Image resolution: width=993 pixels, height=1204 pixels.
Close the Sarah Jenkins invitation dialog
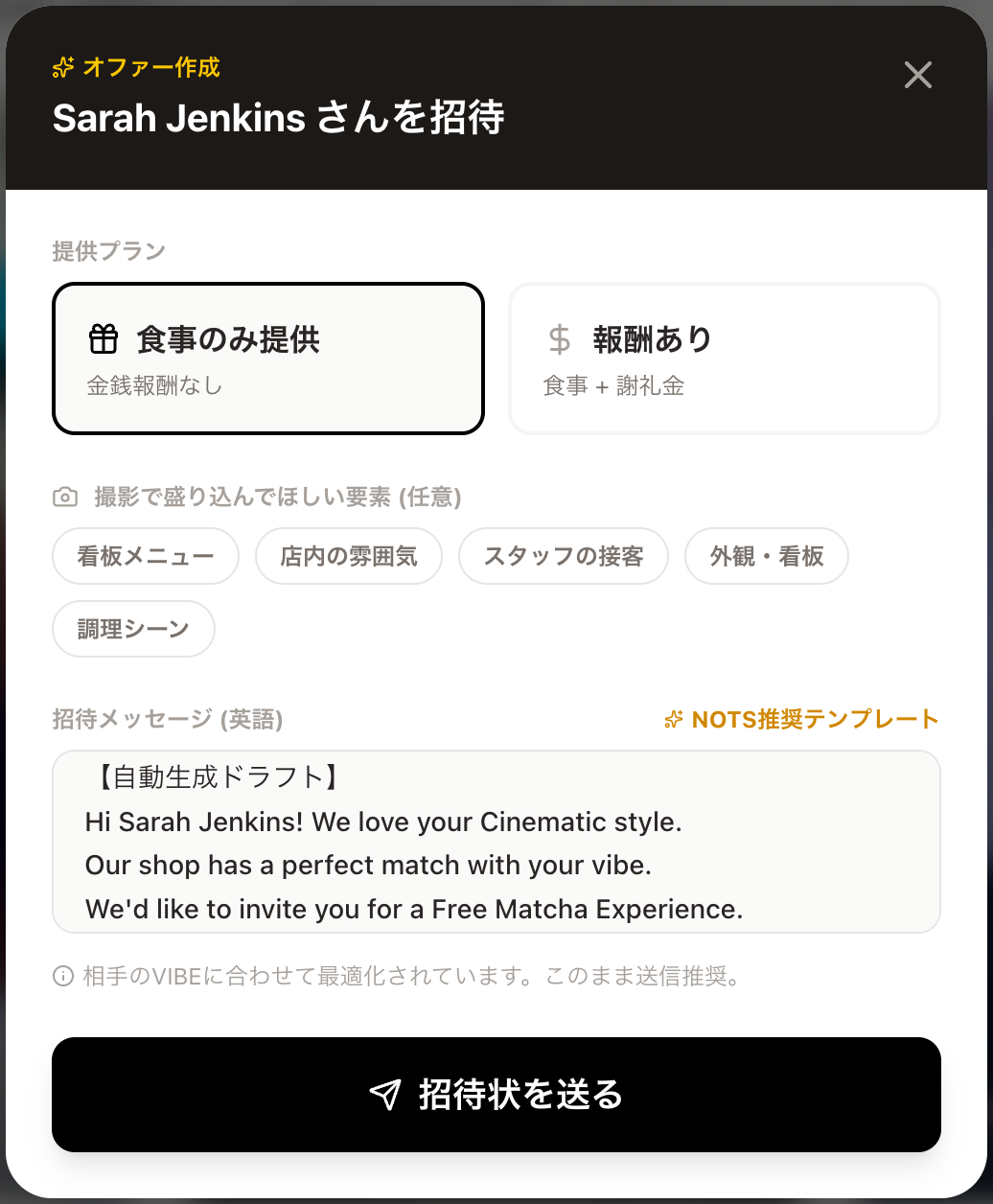tap(917, 75)
